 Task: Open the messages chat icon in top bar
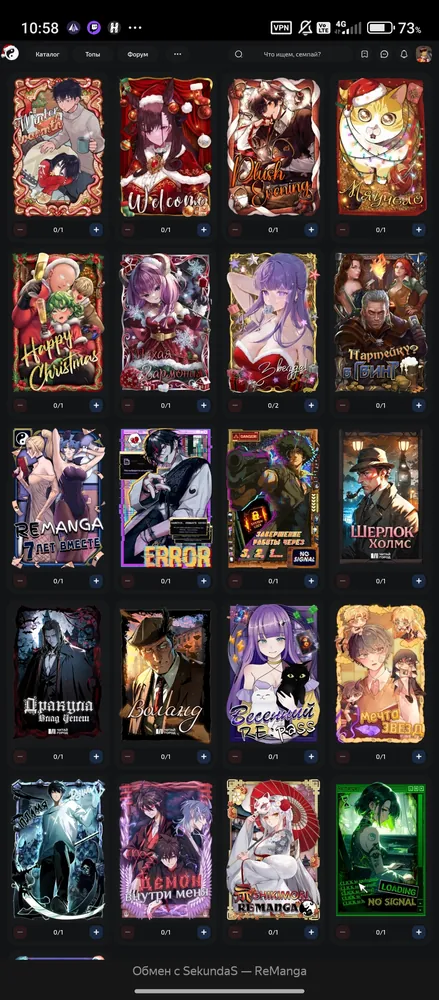coord(384,54)
